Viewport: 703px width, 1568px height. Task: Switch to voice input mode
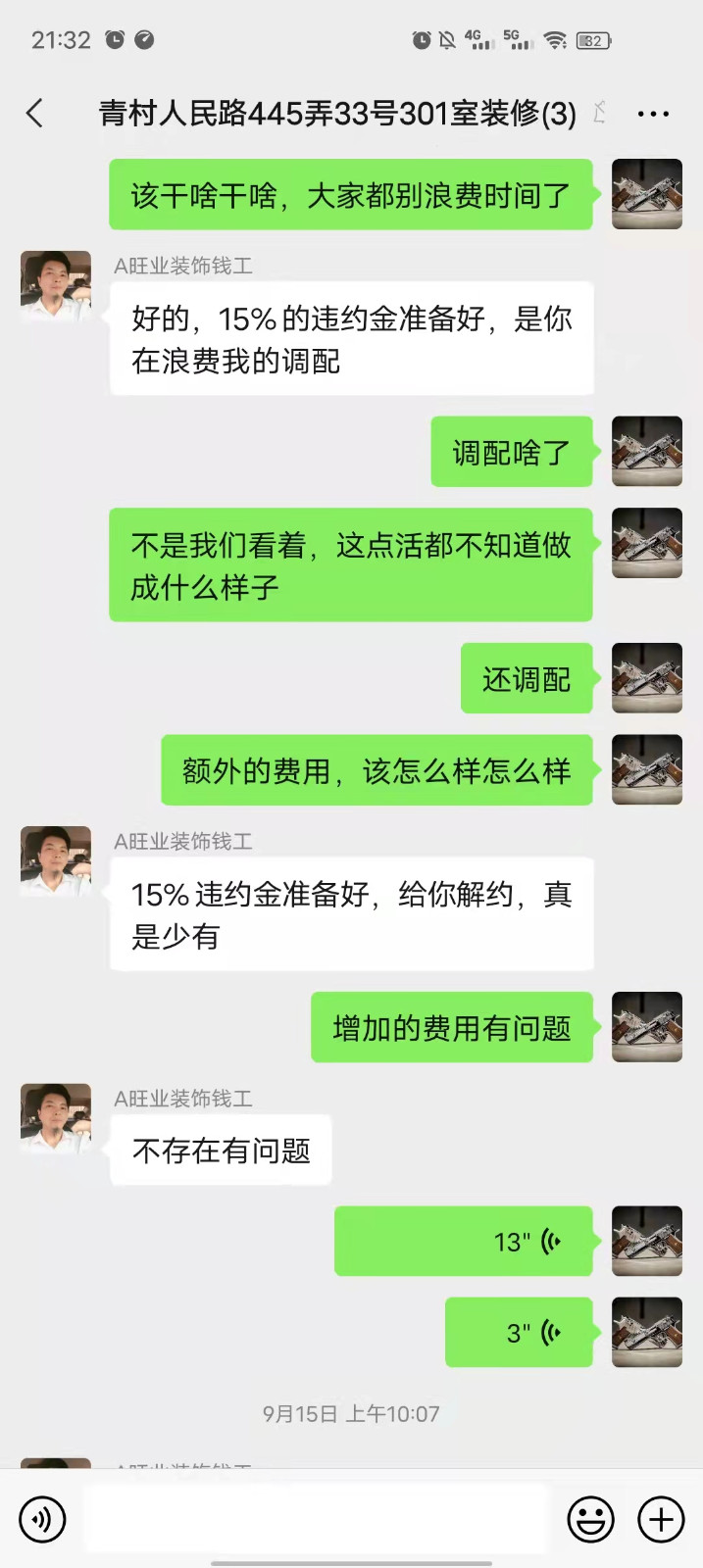click(x=42, y=1519)
